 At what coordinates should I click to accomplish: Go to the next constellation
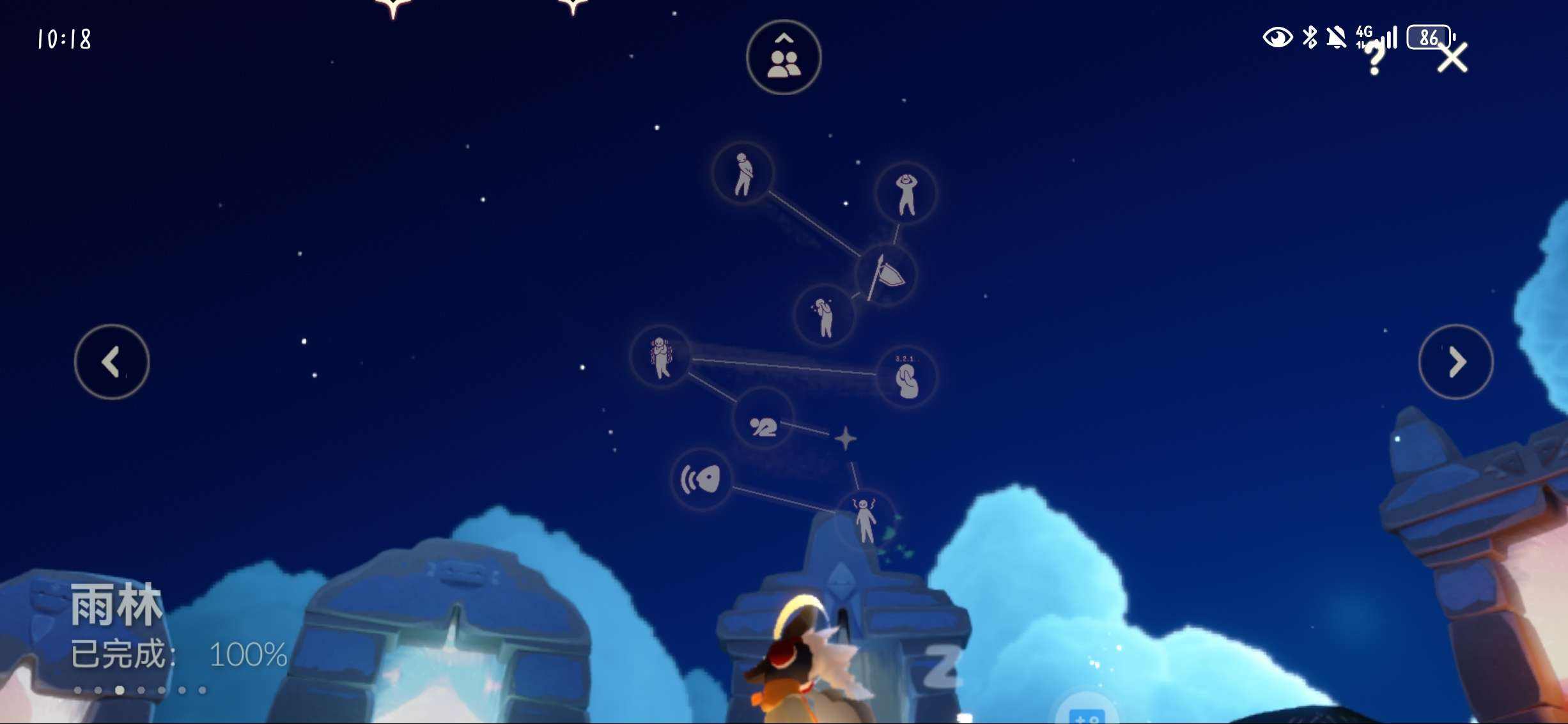click(x=1455, y=362)
